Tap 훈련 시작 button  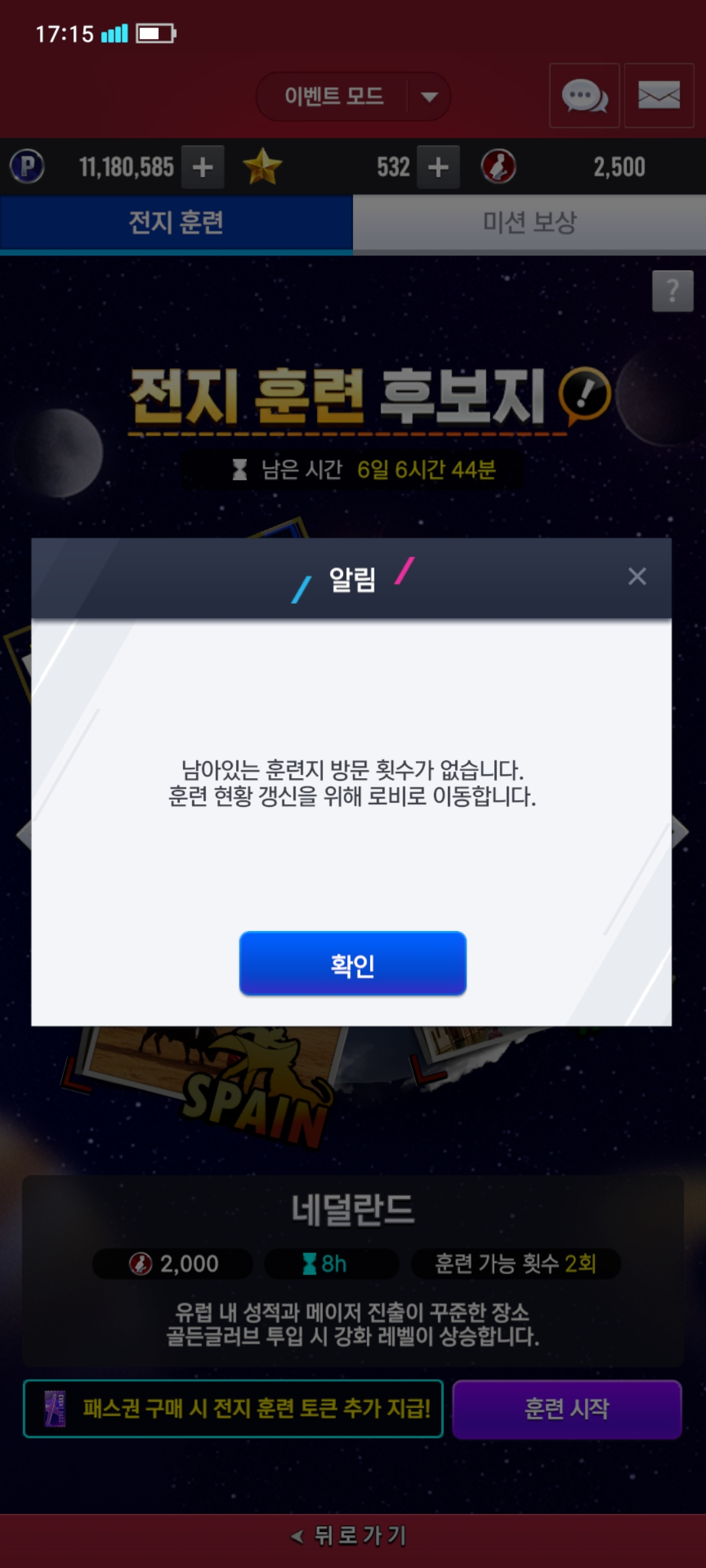click(567, 1409)
